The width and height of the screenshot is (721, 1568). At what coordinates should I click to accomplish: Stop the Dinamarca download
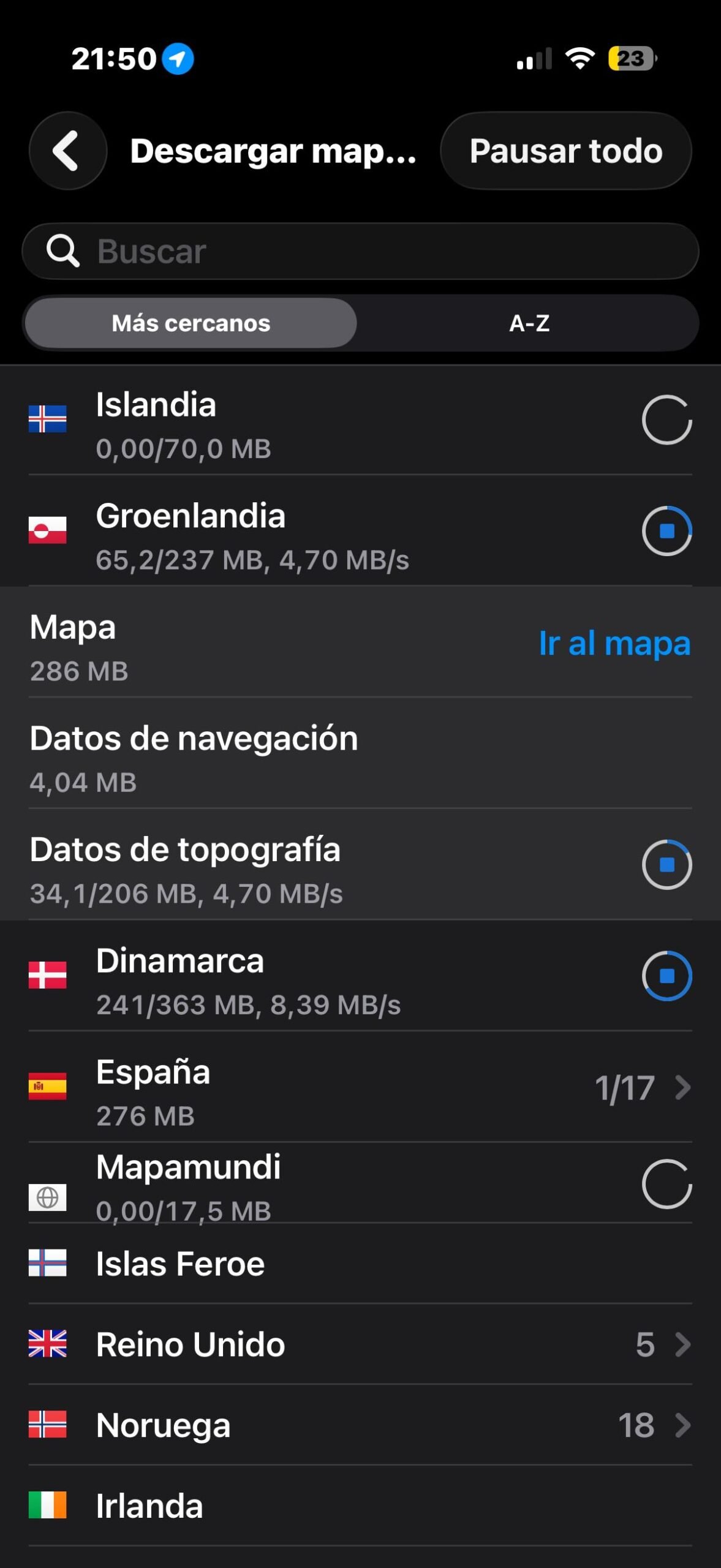pos(666,977)
